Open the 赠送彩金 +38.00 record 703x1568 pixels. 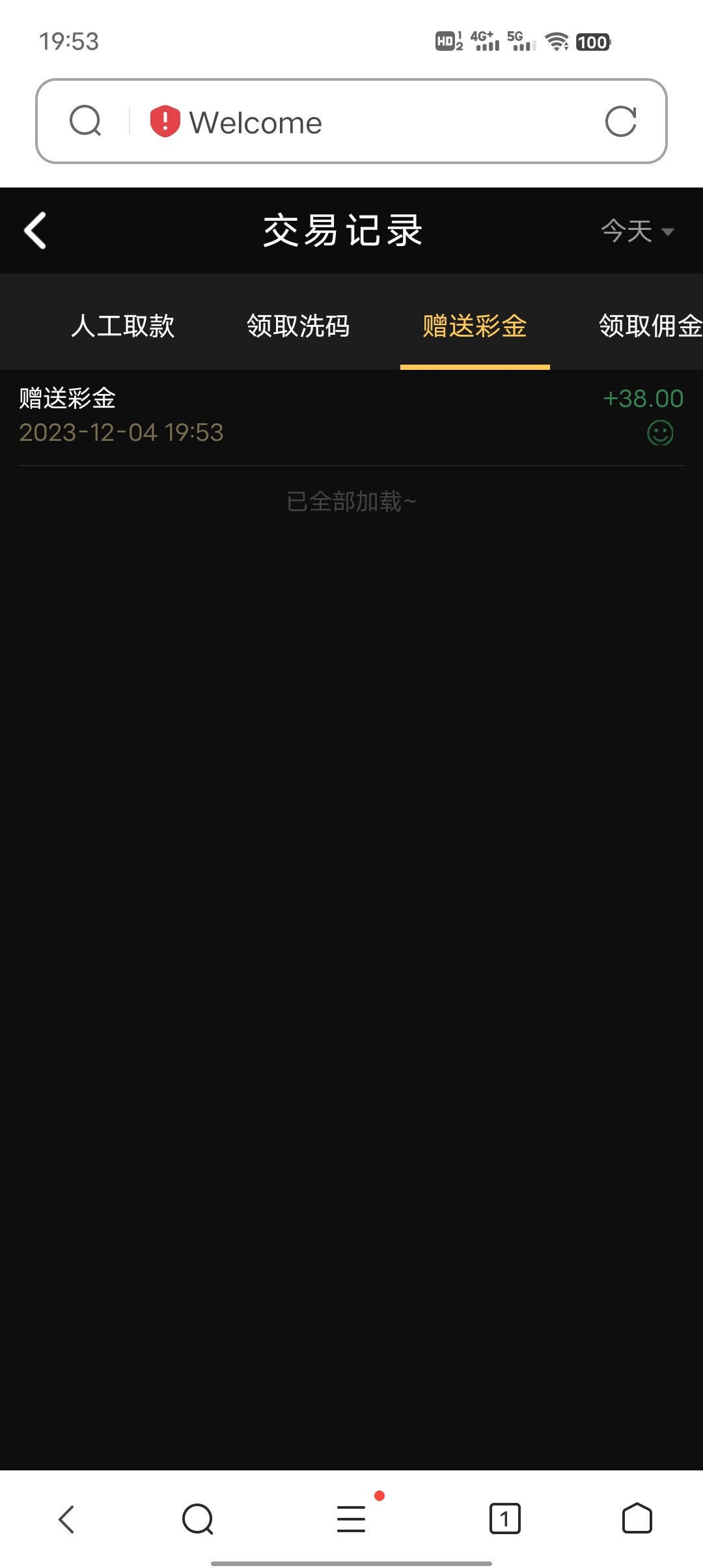click(x=351, y=415)
